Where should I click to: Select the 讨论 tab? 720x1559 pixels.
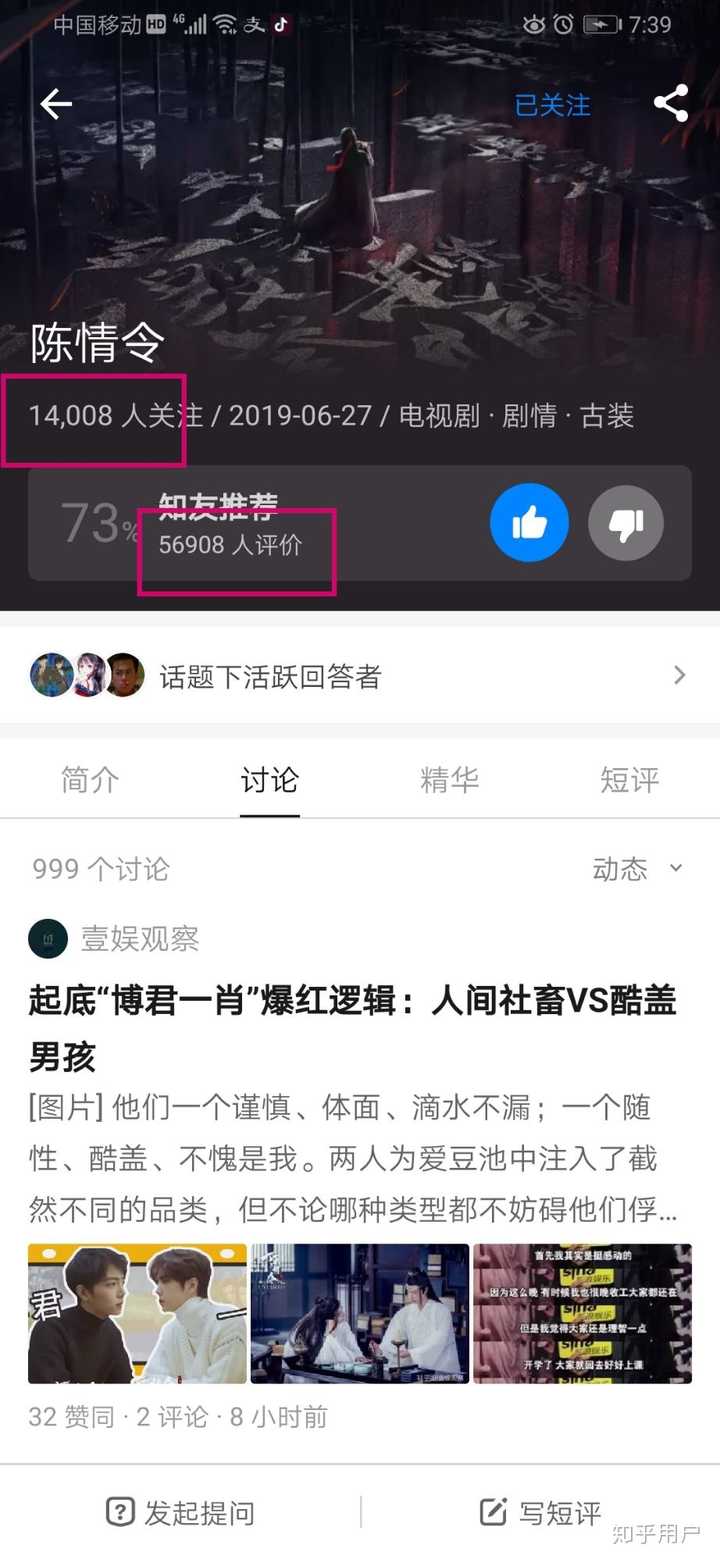(270, 780)
